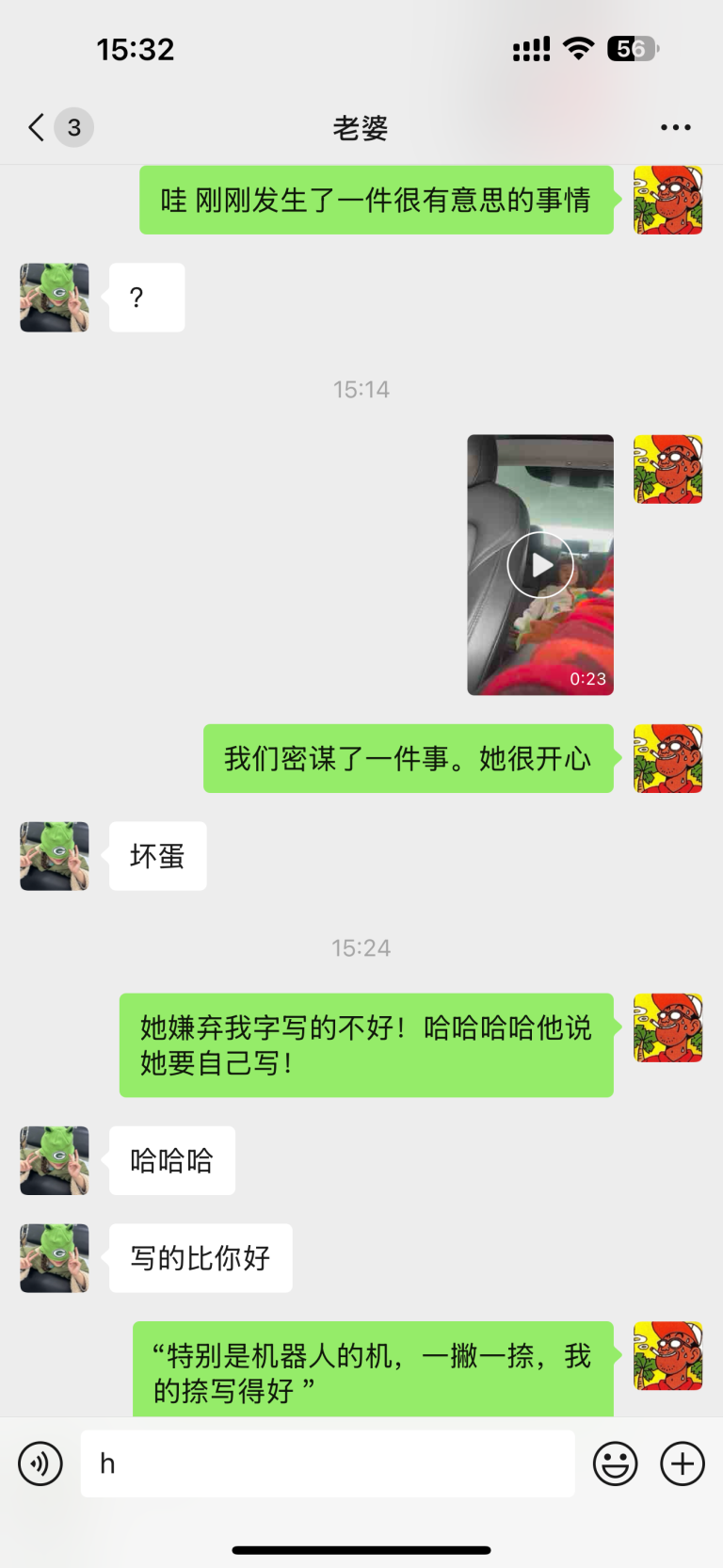723x1568 pixels.
Task: Tap the text input field containing h
Action: click(x=327, y=1463)
